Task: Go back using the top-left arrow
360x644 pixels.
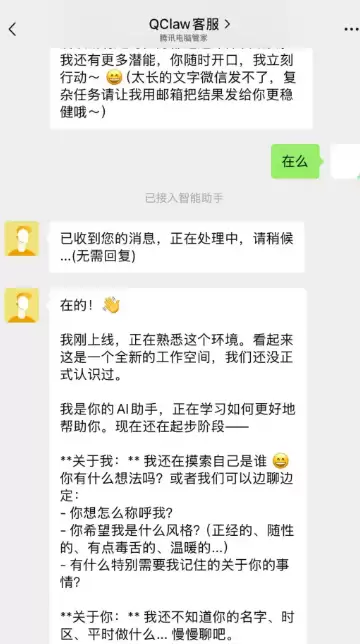Action: pyautogui.click(x=12, y=29)
